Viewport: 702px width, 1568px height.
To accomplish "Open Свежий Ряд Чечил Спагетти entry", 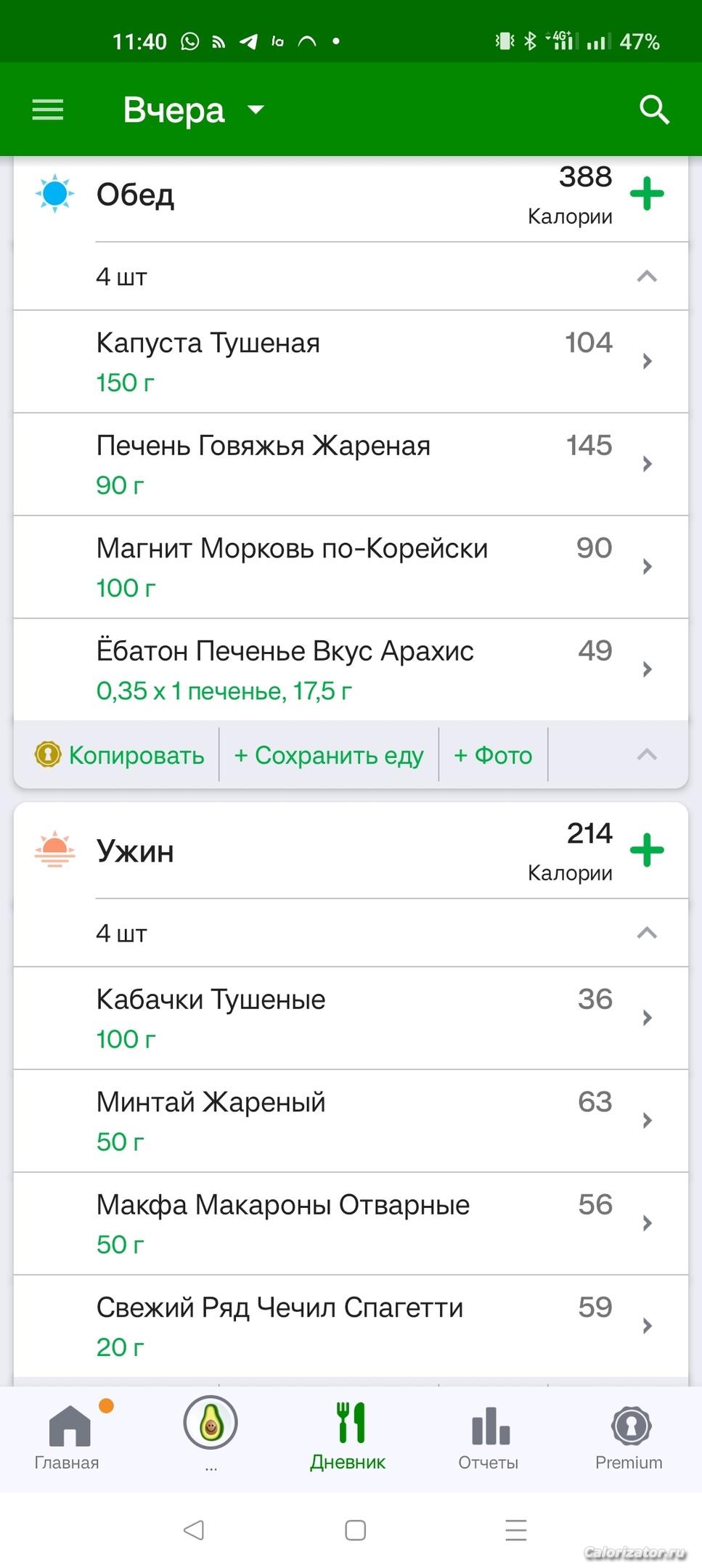I will (x=351, y=1326).
